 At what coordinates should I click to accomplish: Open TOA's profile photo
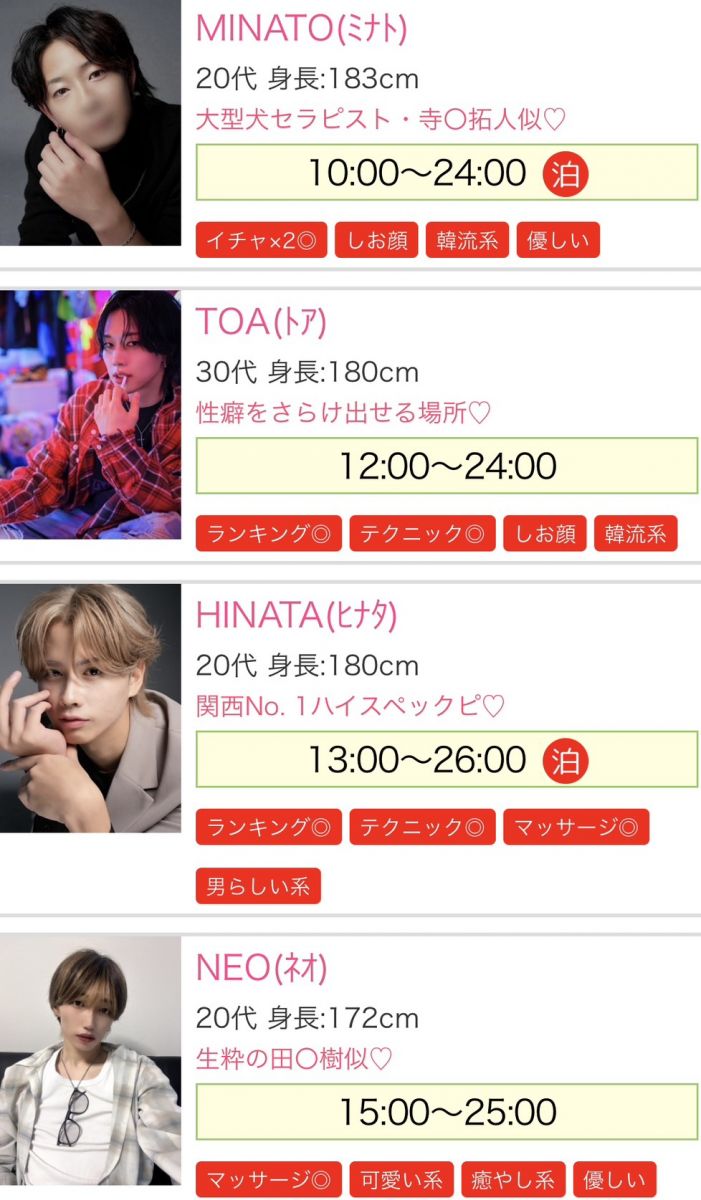90,415
